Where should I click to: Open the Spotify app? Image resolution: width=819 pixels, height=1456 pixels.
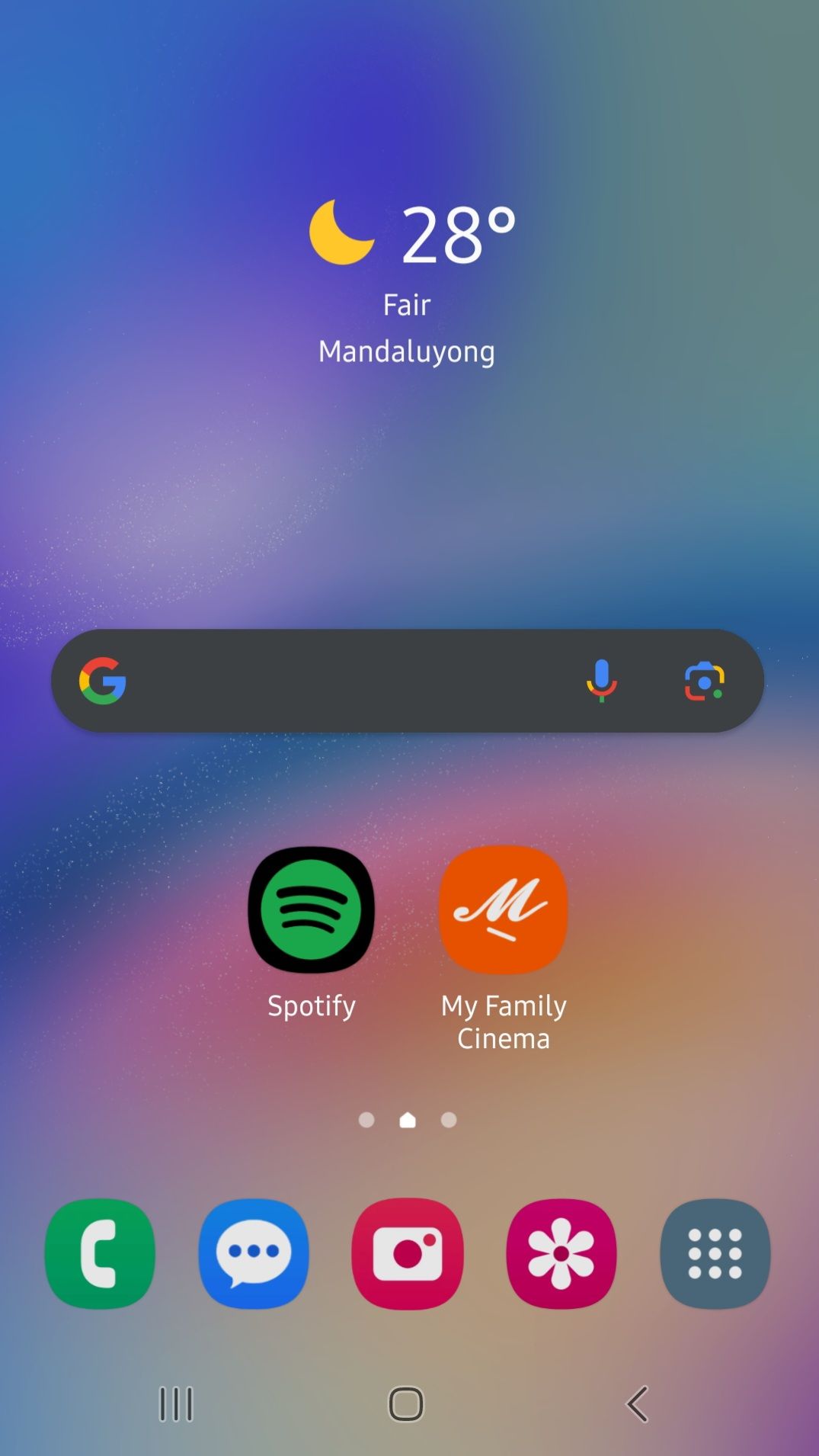point(311,909)
